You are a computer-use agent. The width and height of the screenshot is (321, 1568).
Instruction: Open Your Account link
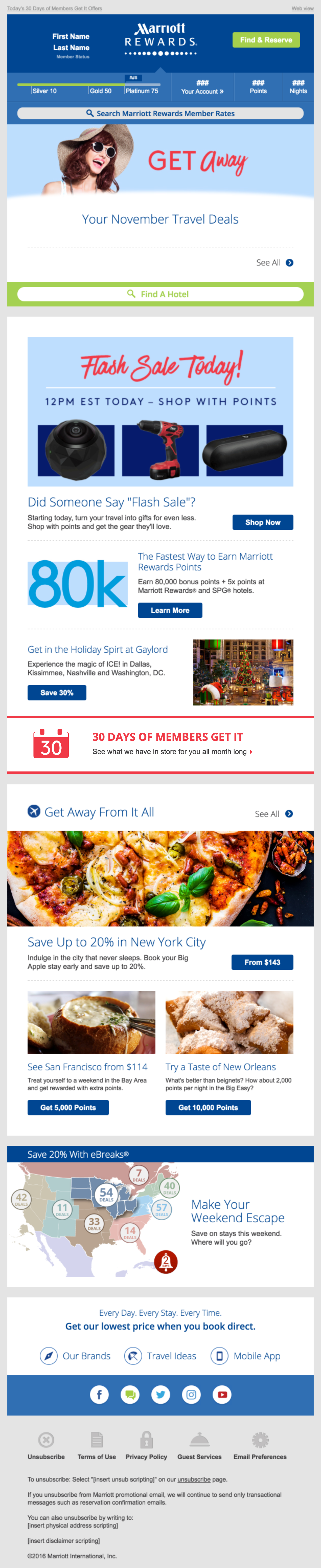tap(202, 87)
